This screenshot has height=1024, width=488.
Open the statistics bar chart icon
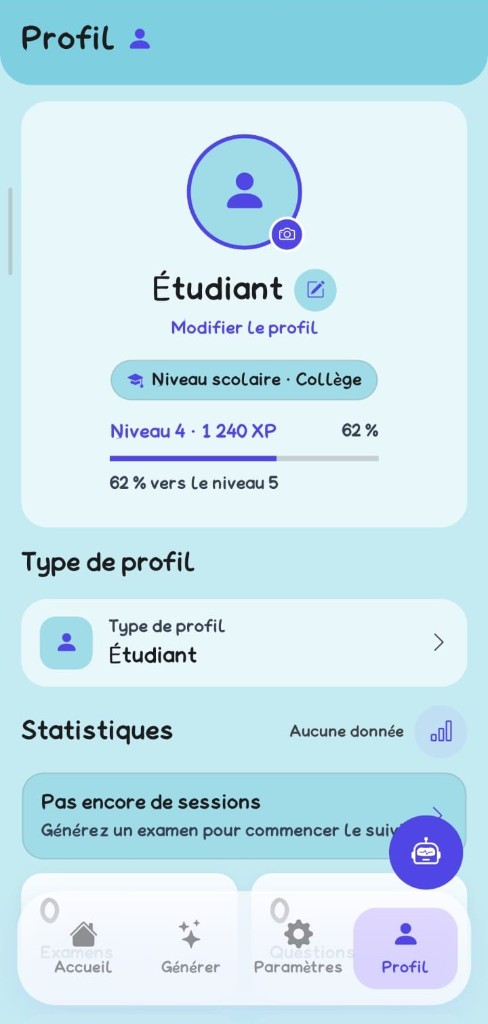click(x=441, y=731)
